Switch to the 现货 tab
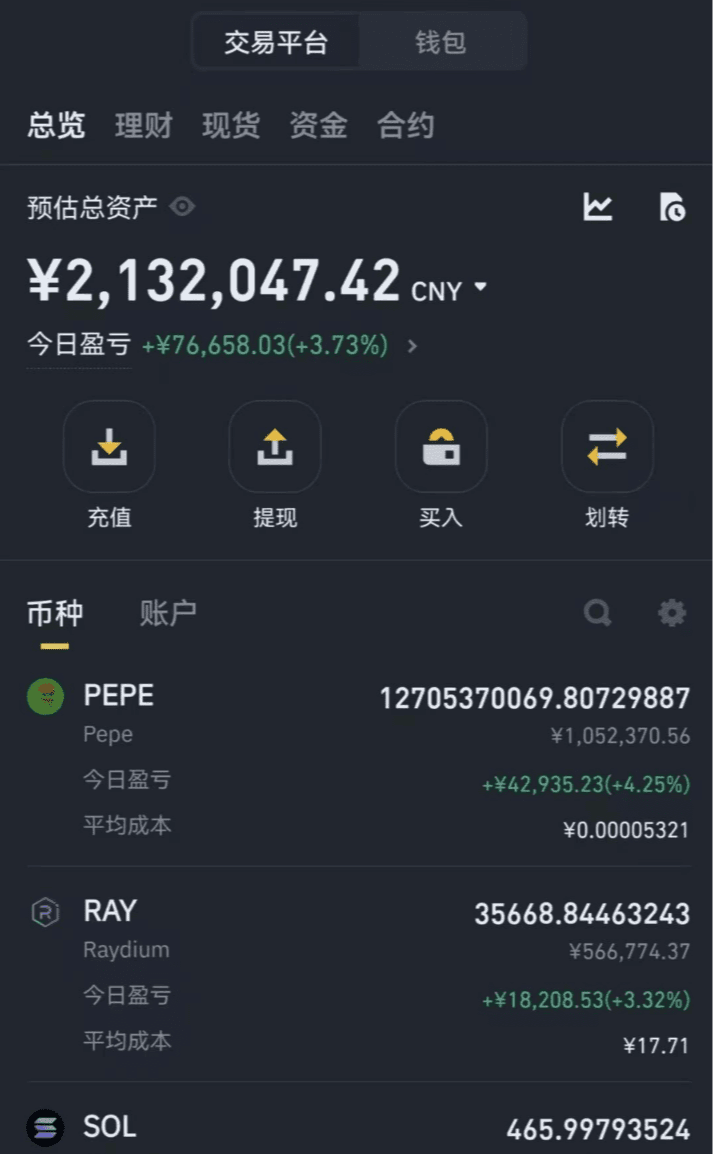The width and height of the screenshot is (713, 1154). click(231, 126)
